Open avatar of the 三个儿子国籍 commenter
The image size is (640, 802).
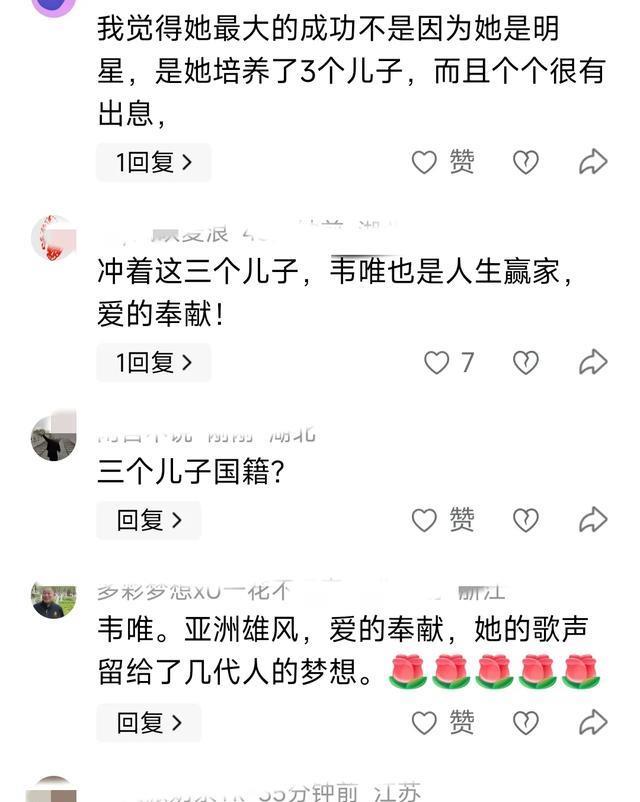point(53,437)
